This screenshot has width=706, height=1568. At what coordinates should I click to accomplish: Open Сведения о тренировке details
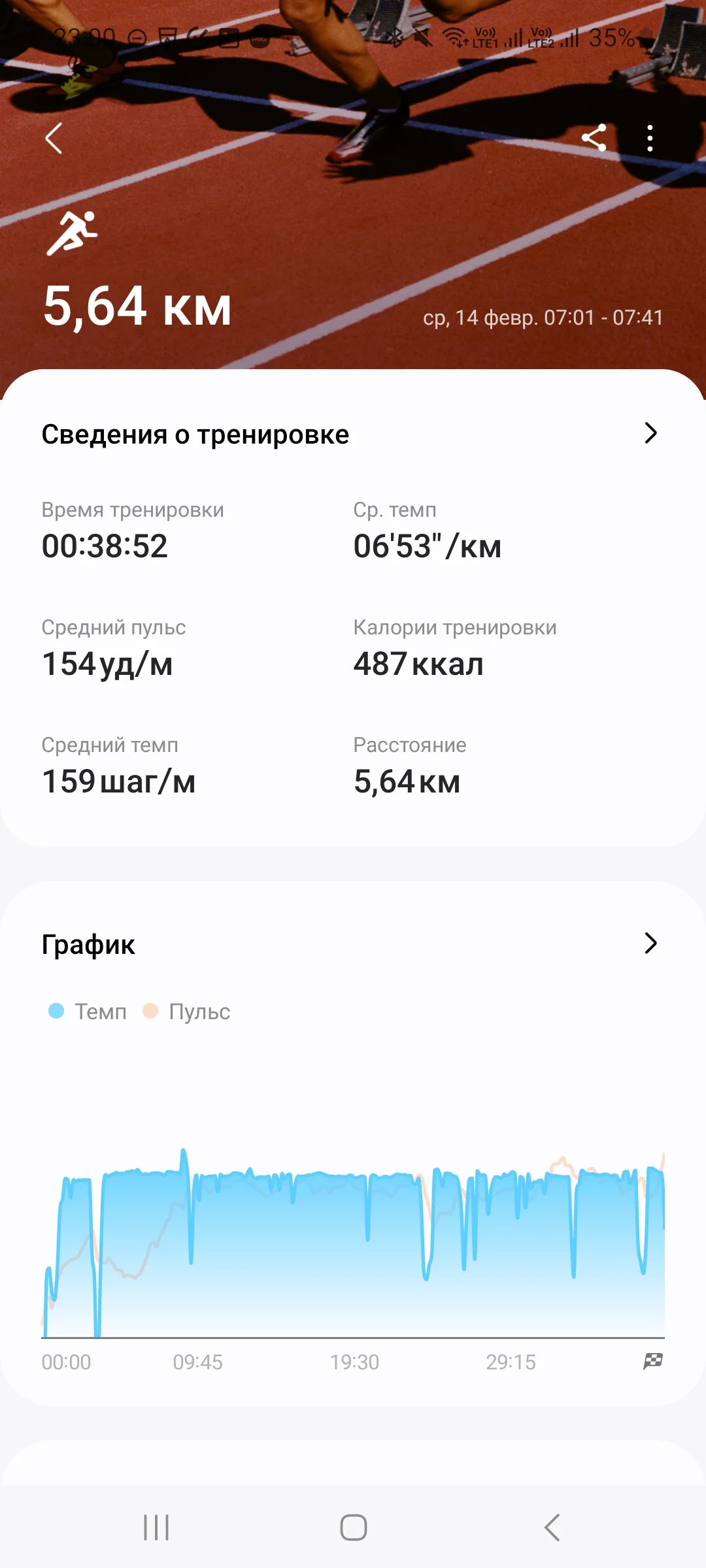pos(650,433)
